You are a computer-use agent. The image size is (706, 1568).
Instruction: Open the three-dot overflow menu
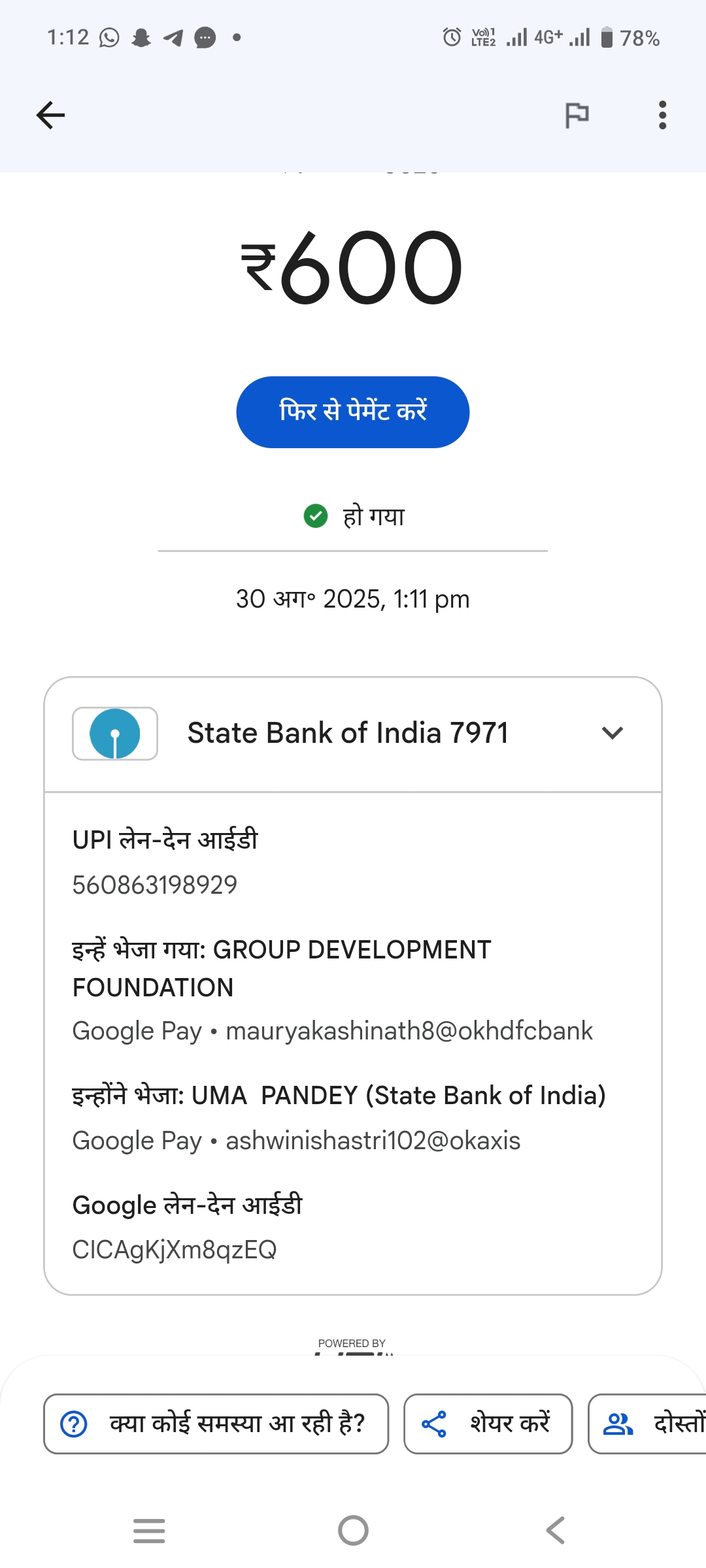pos(662,116)
